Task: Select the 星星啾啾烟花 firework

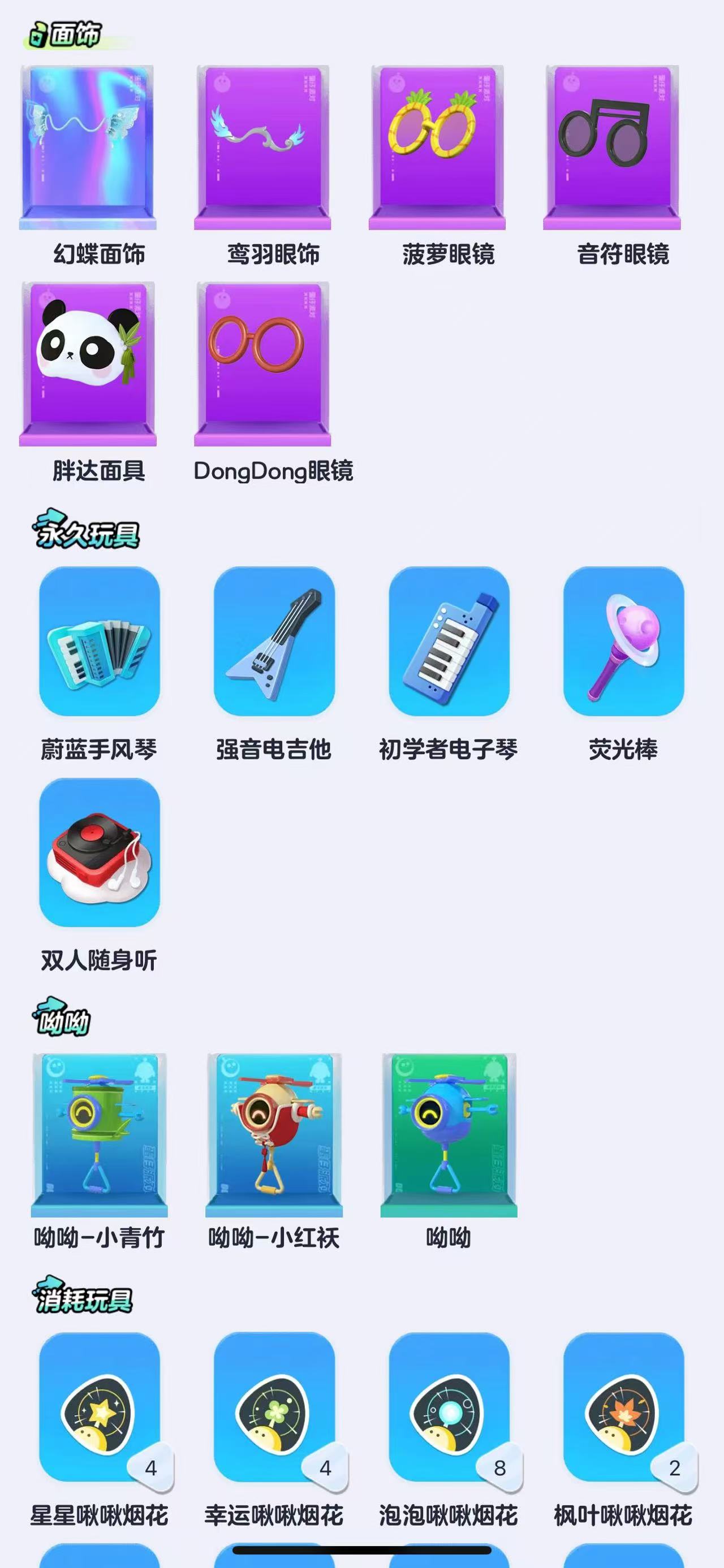Action: coord(99,1407)
